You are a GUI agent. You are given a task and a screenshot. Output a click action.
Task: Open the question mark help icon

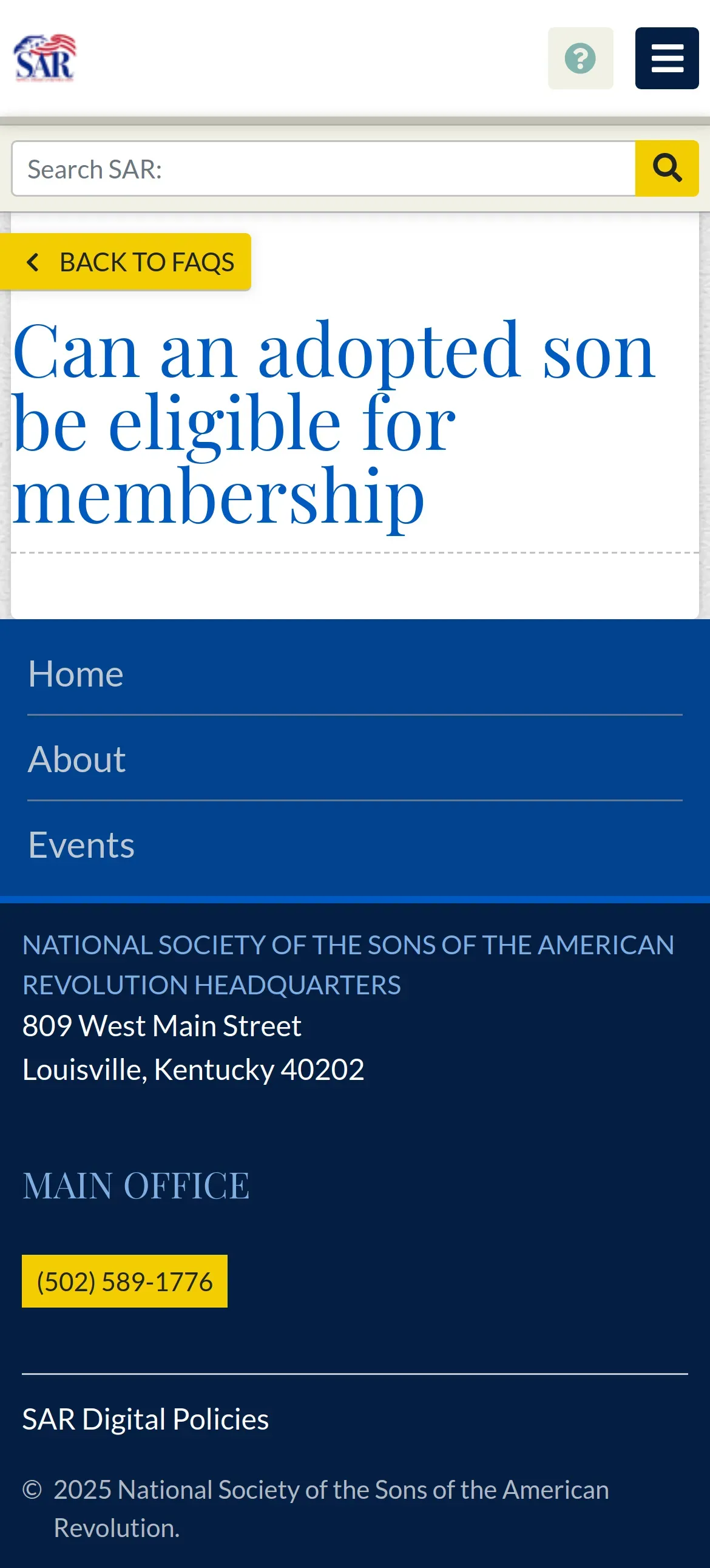[580, 58]
